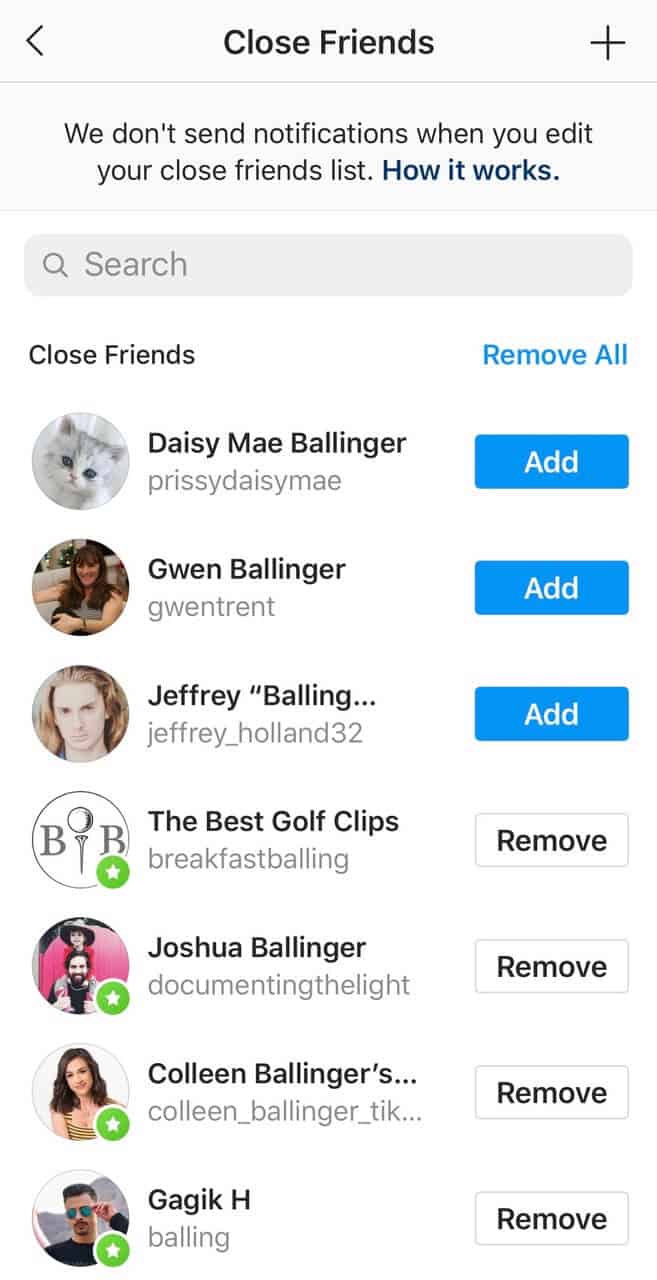This screenshot has height=1280, width=657.
Task: Open the How it works link
Action: coord(471,170)
